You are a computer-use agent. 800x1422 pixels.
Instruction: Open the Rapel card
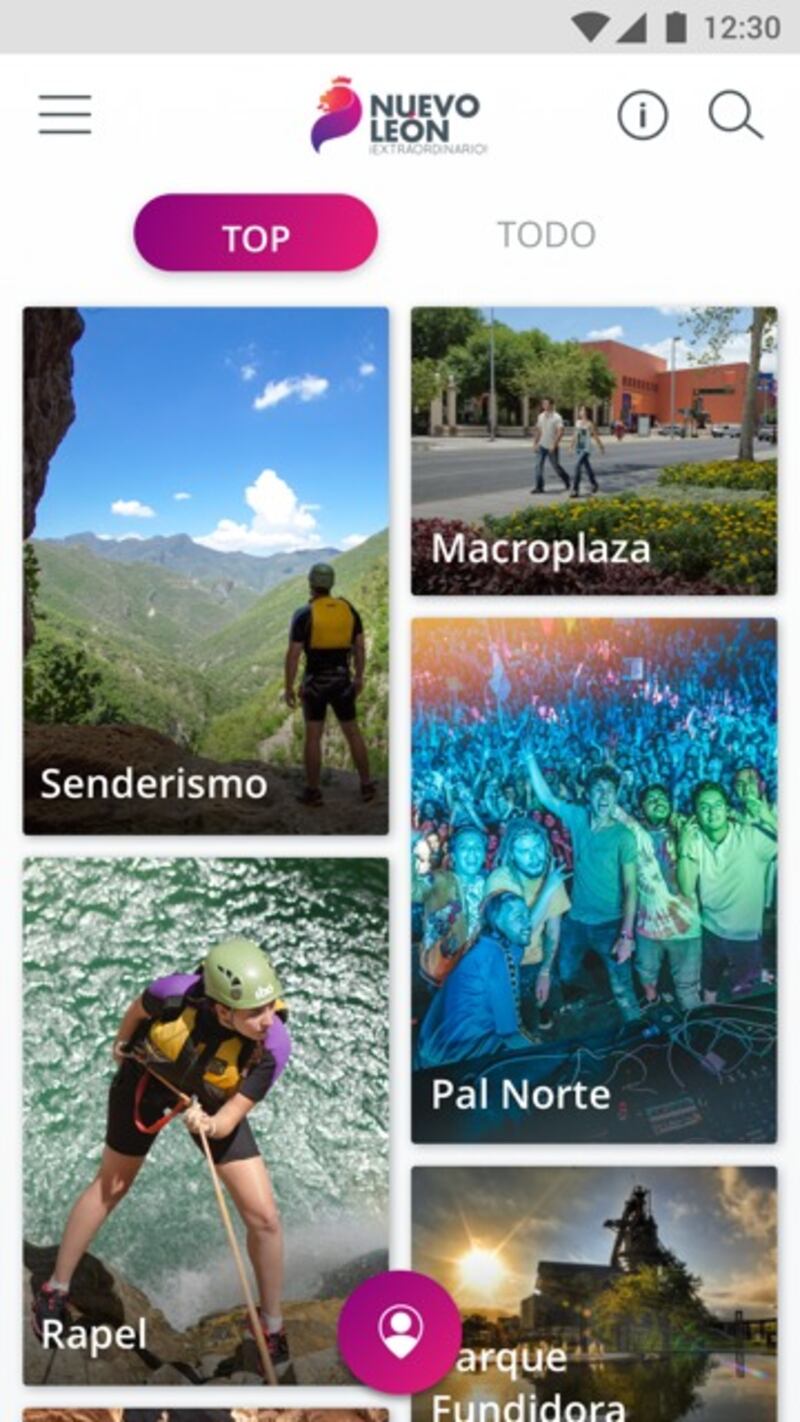pos(206,1121)
